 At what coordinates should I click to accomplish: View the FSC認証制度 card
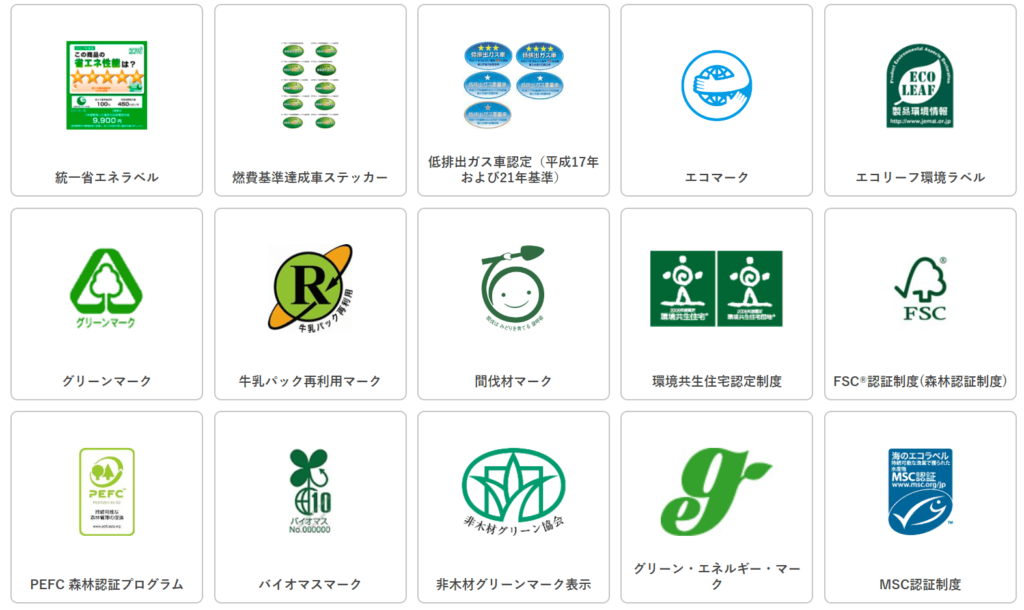(920, 303)
